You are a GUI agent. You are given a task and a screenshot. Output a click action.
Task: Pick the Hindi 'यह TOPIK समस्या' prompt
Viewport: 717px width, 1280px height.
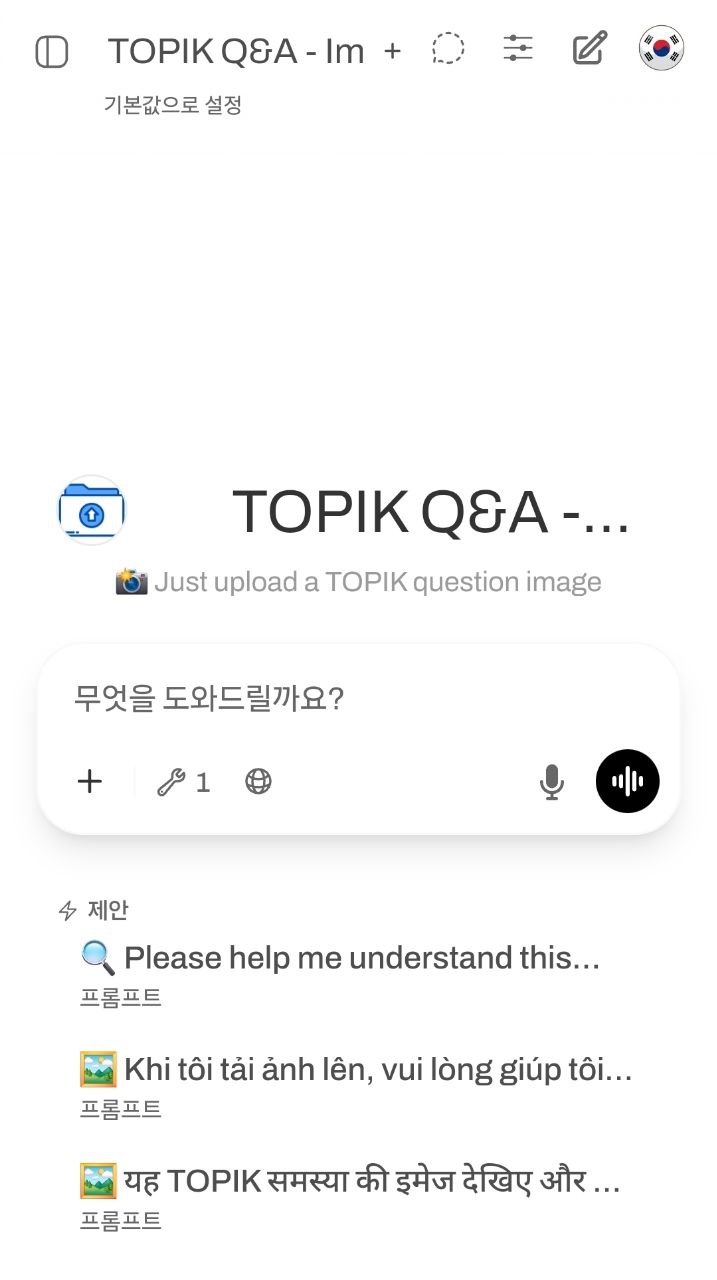(x=350, y=1182)
